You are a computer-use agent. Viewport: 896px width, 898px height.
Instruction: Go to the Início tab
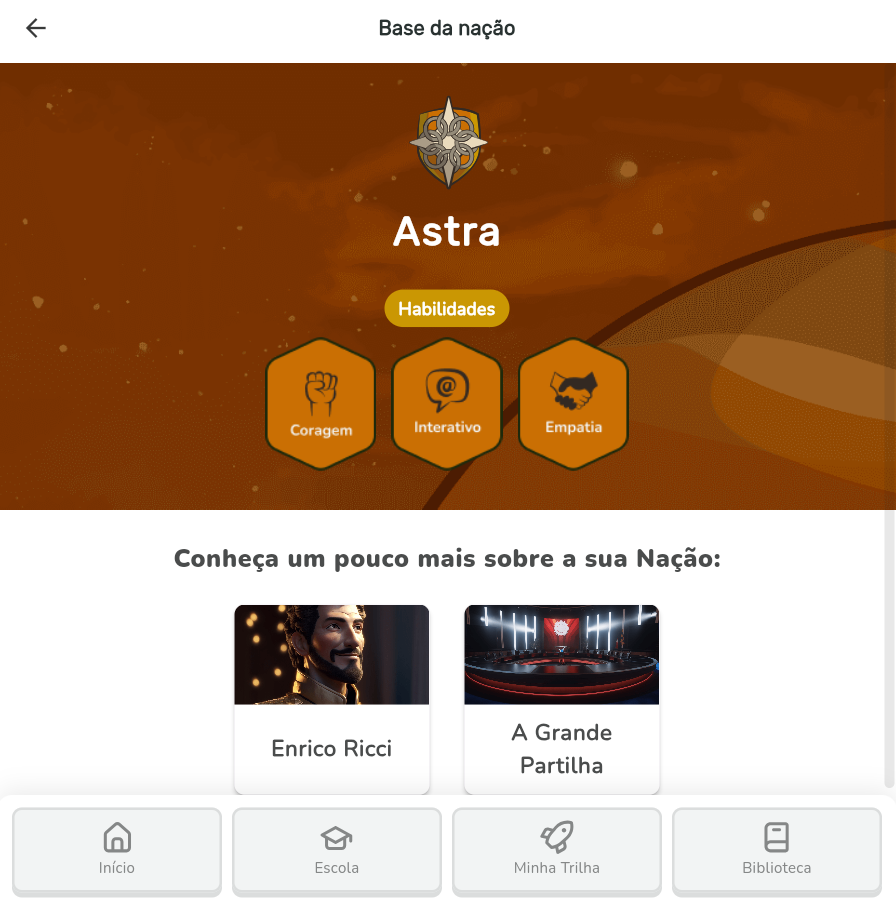[117, 849]
